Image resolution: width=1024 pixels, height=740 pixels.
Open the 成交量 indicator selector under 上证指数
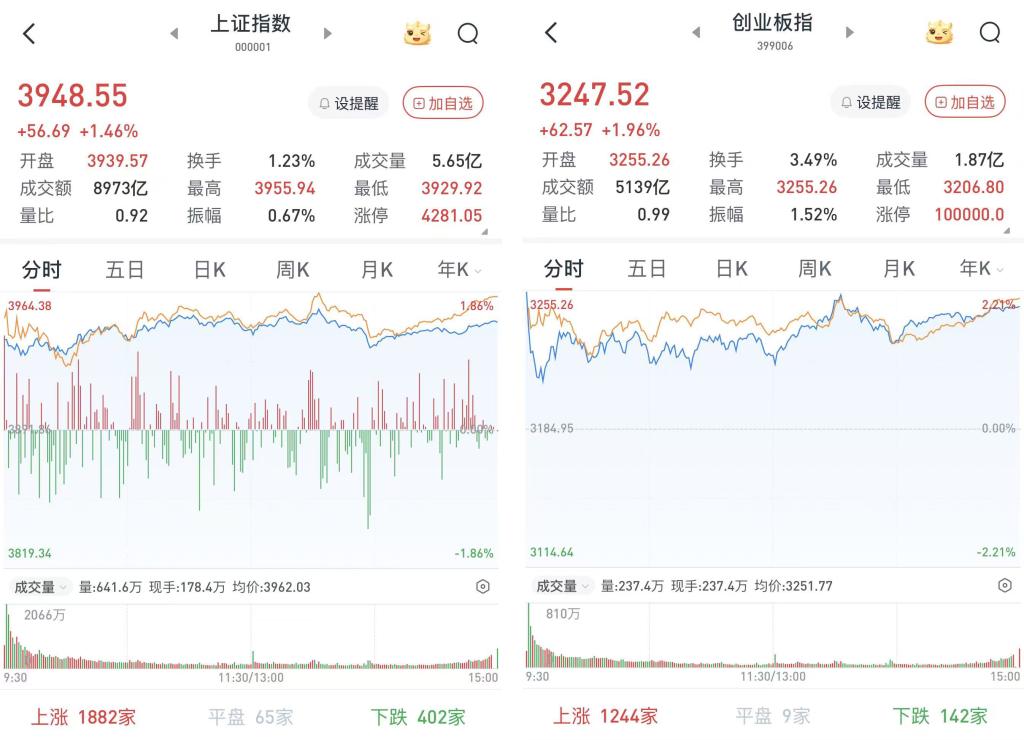[40, 587]
